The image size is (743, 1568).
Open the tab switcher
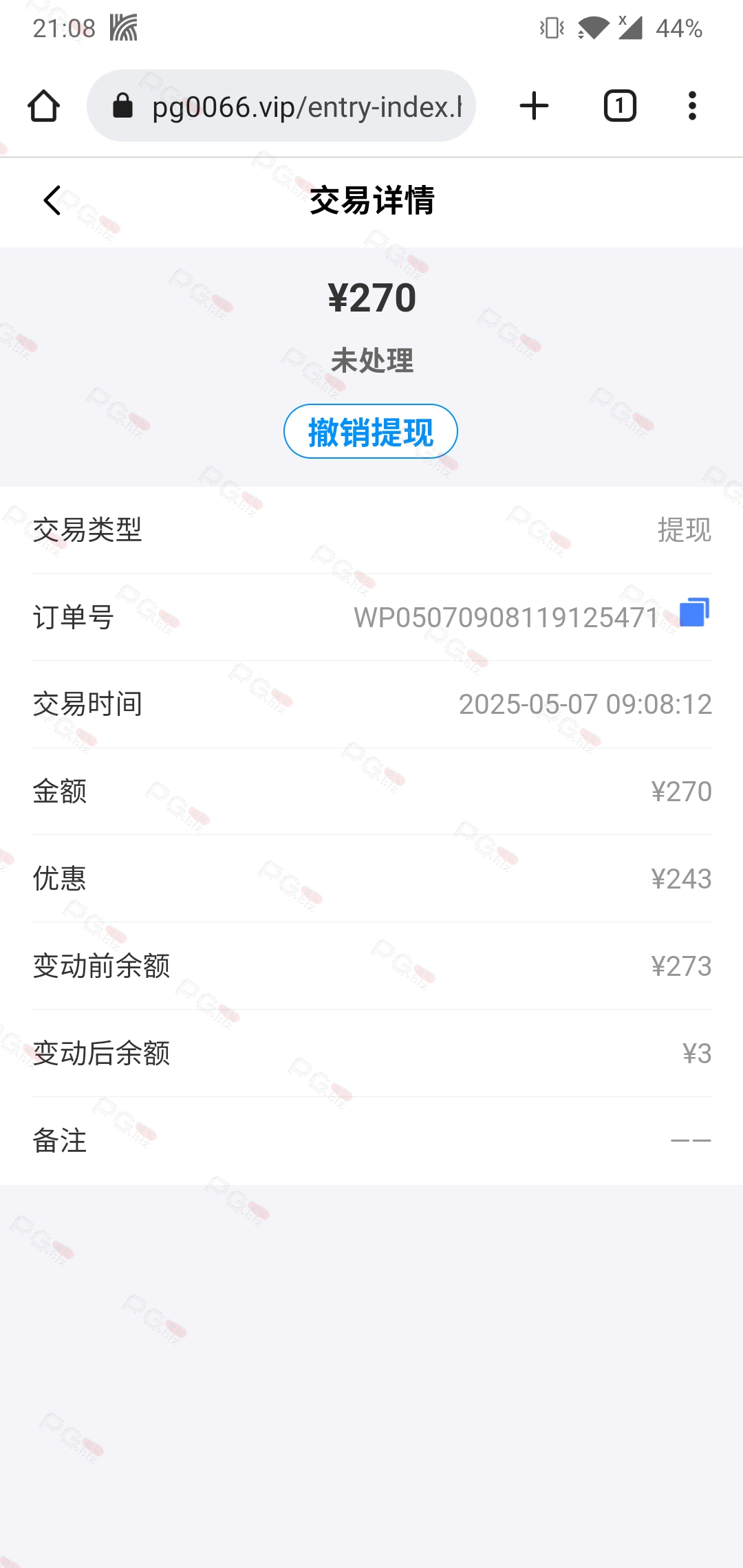point(620,106)
